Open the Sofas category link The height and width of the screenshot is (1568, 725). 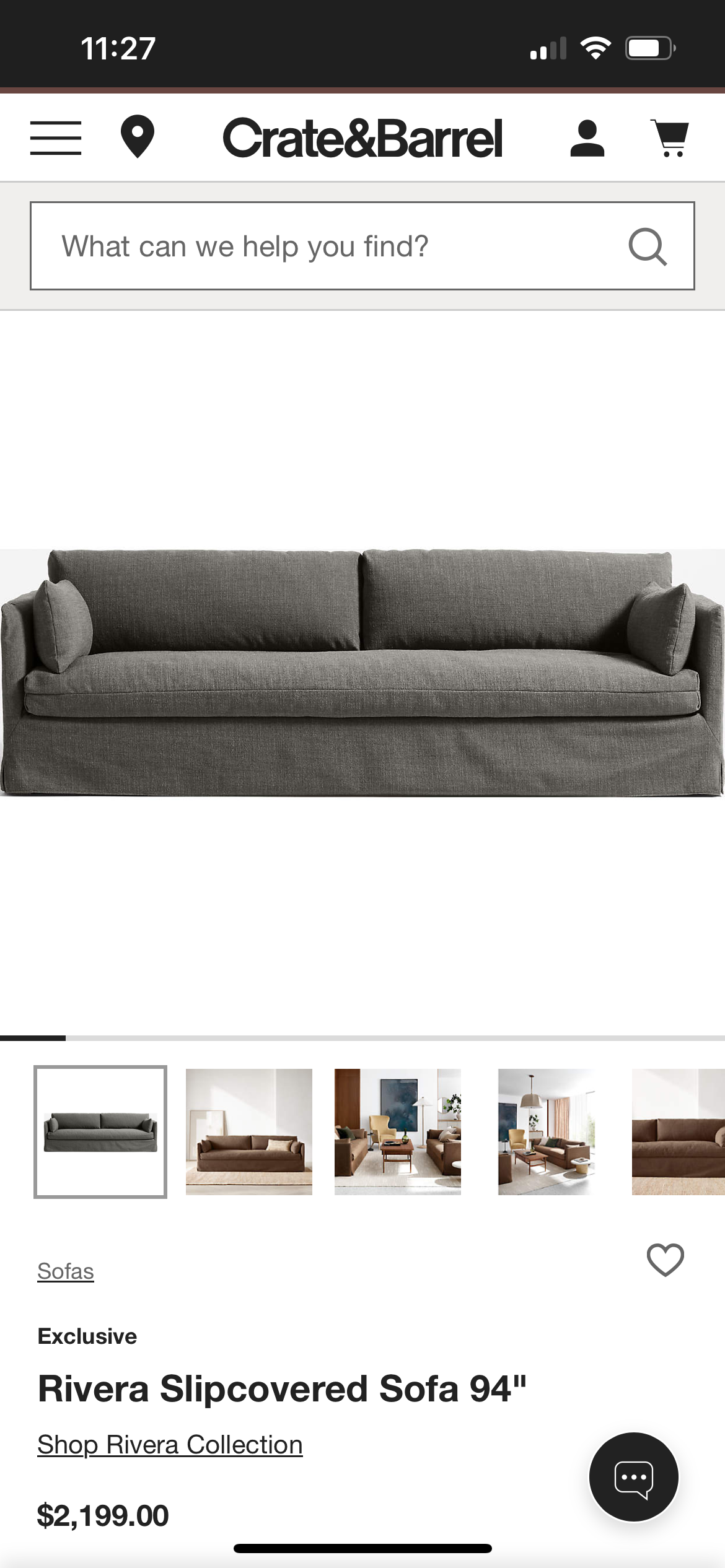coord(66,1271)
